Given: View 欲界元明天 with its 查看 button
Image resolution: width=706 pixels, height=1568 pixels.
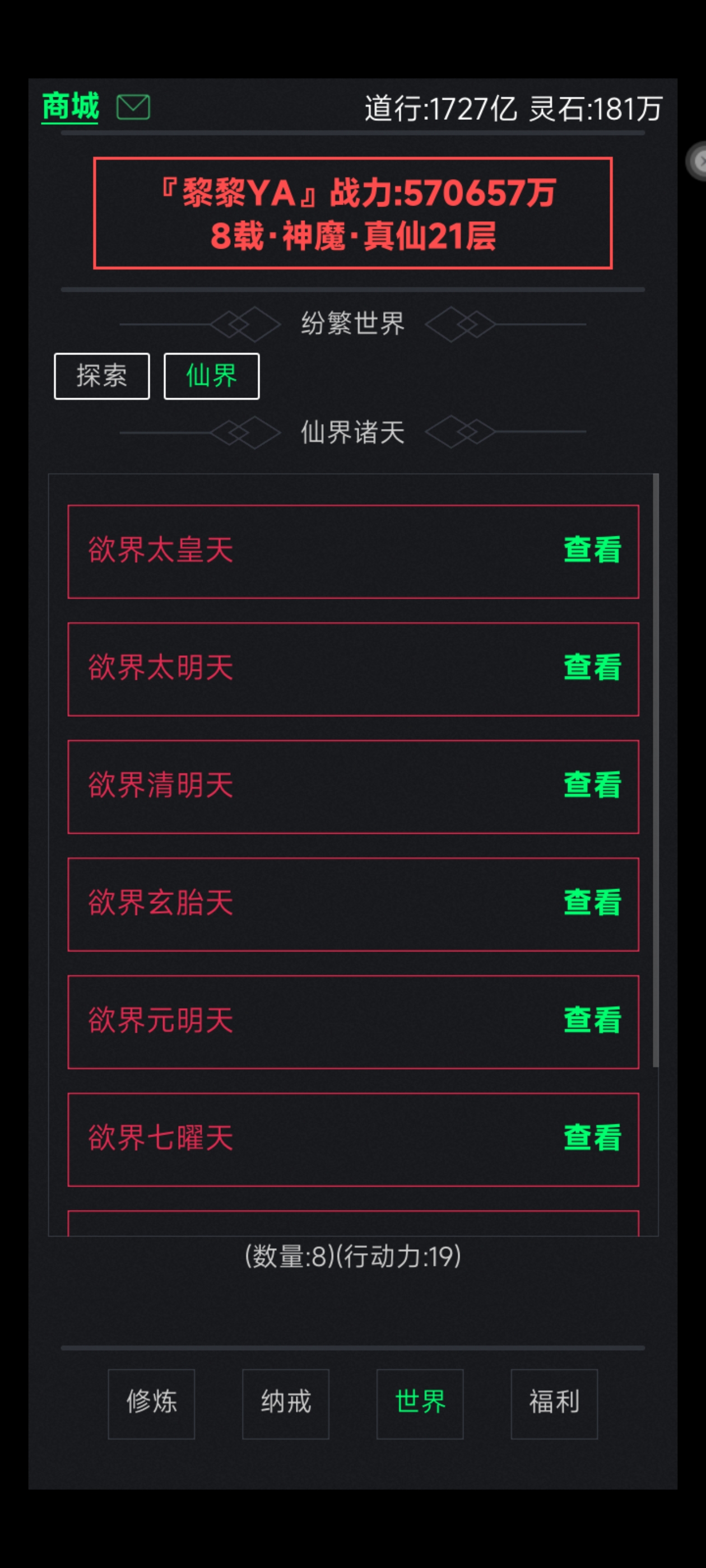Looking at the screenshot, I should point(592,1022).
